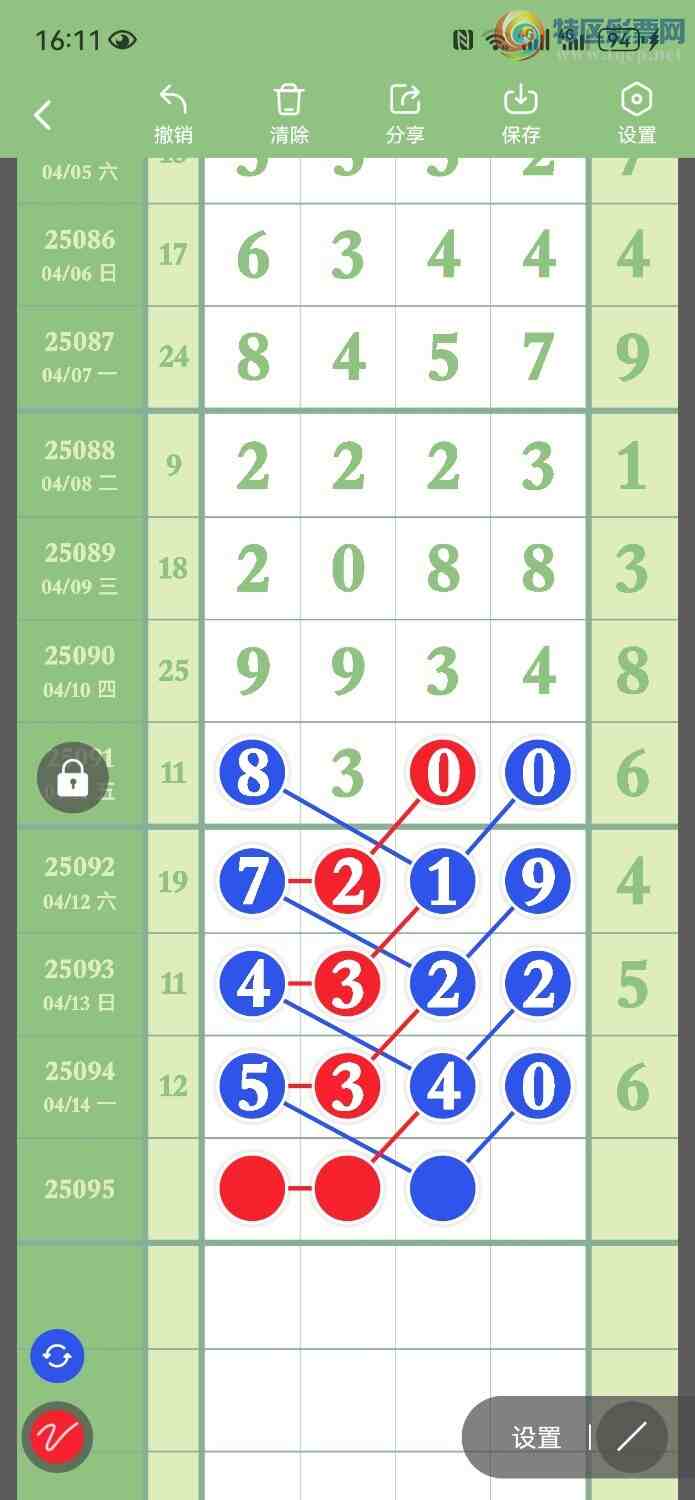Save the chart image (保存)
695x1500 pixels.
tap(521, 114)
